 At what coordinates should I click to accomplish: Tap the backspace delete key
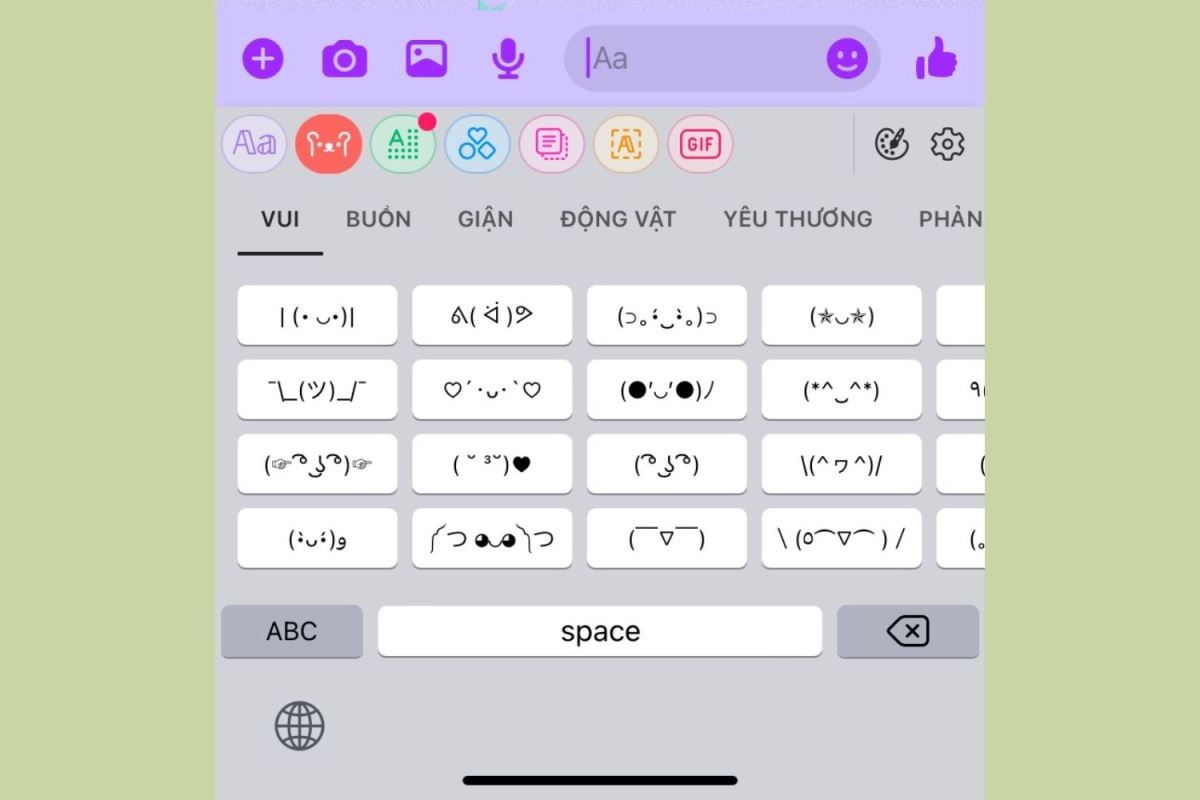click(907, 631)
